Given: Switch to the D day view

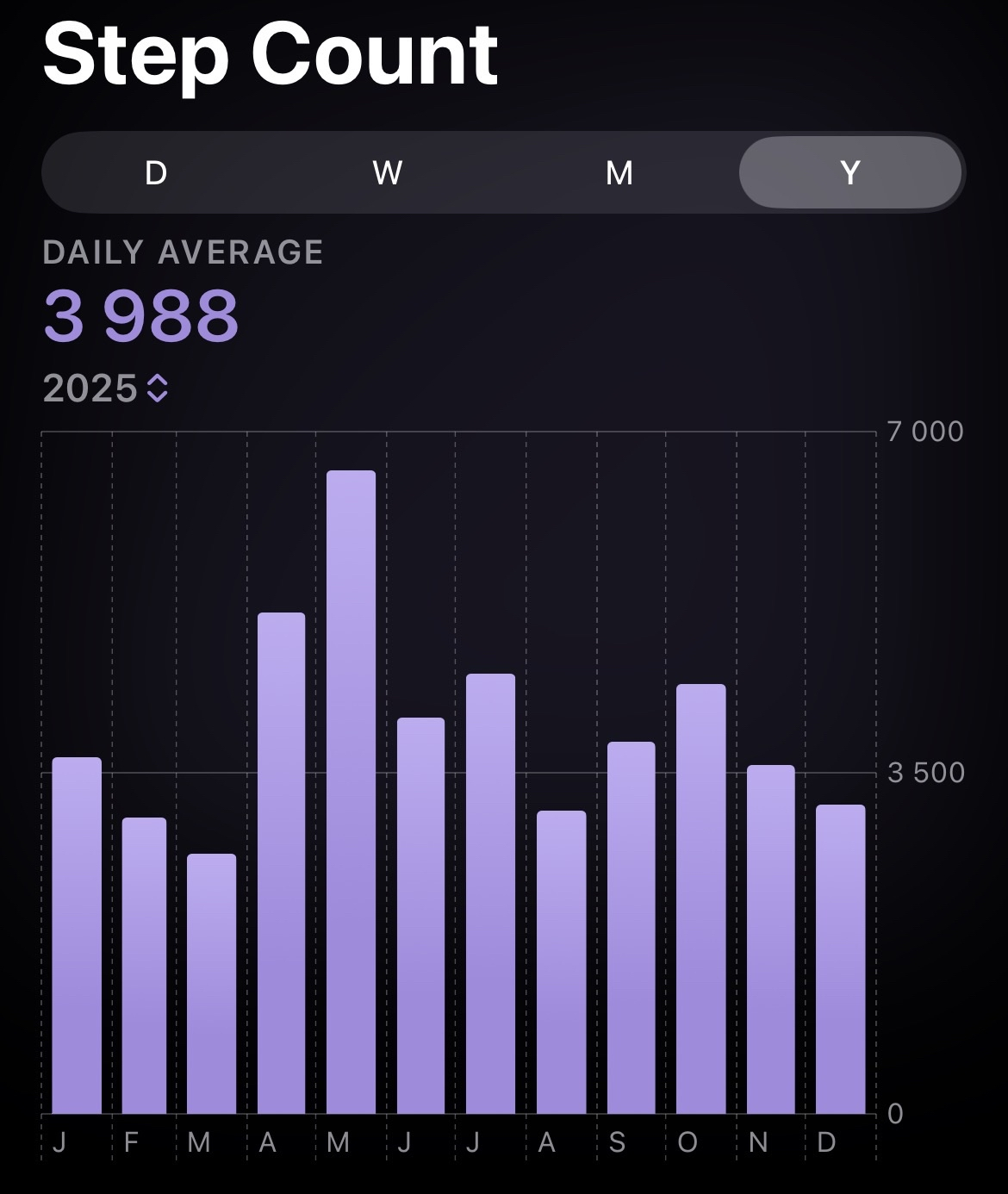Looking at the screenshot, I should click(156, 173).
